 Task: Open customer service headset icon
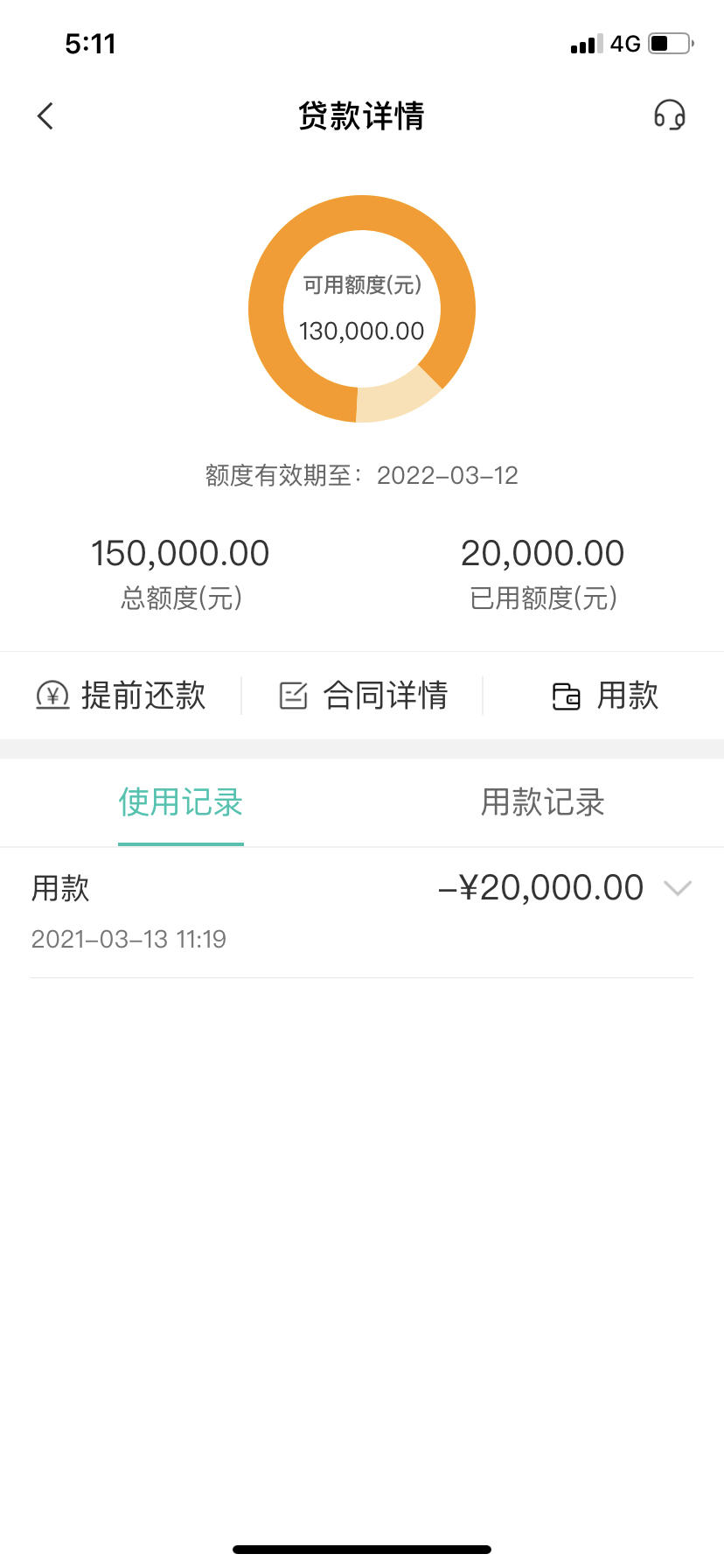[x=670, y=115]
